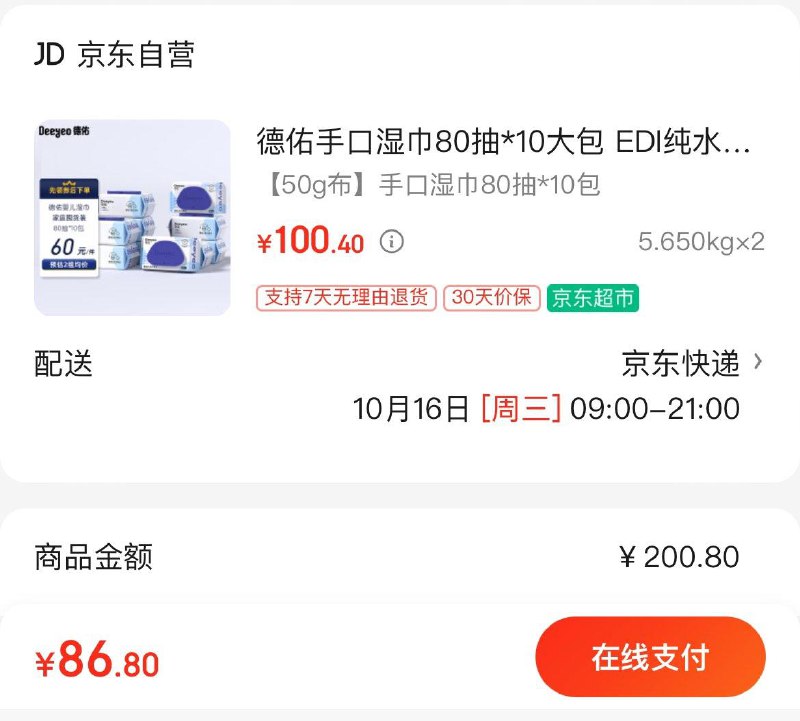Open price info icon next to ¥100.40

click(392, 242)
